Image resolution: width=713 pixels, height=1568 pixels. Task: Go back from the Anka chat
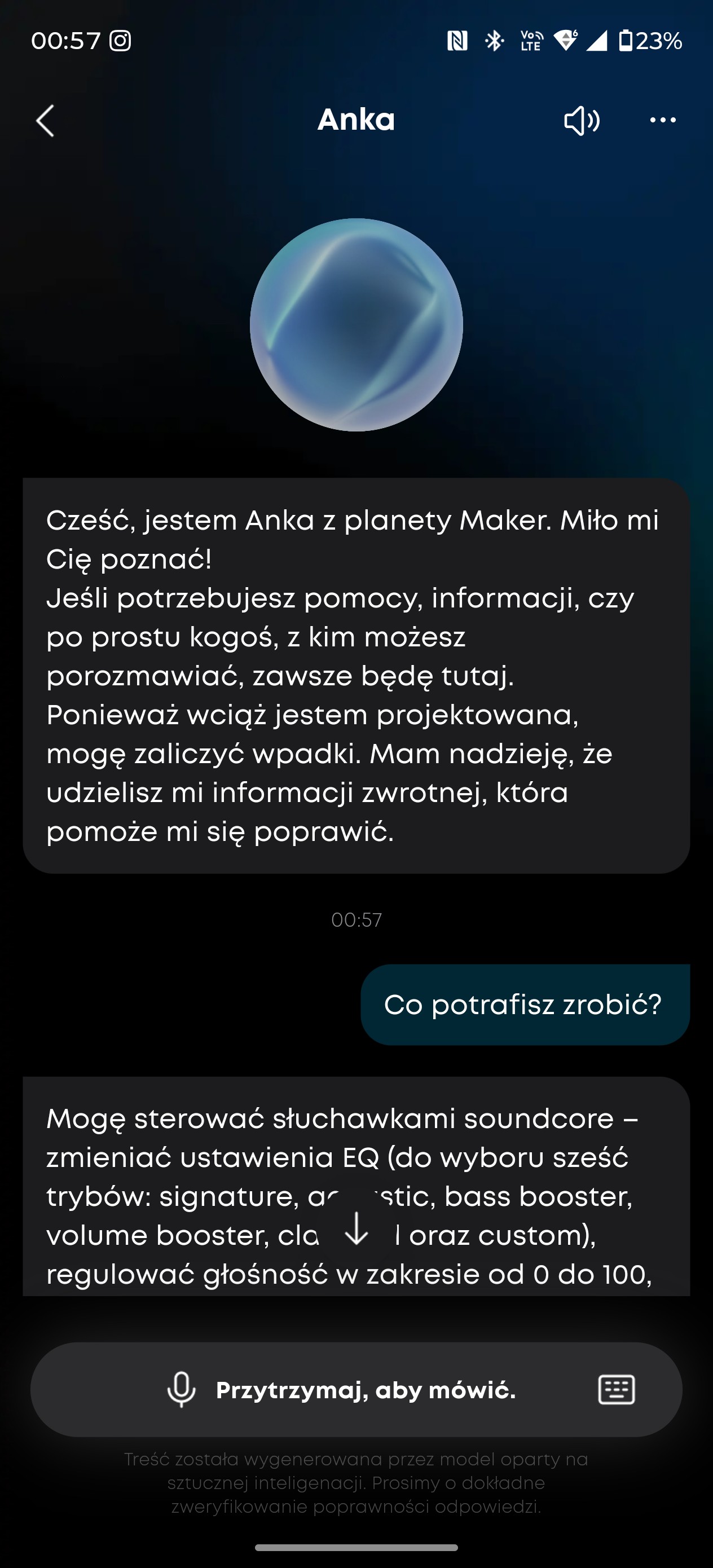(46, 121)
